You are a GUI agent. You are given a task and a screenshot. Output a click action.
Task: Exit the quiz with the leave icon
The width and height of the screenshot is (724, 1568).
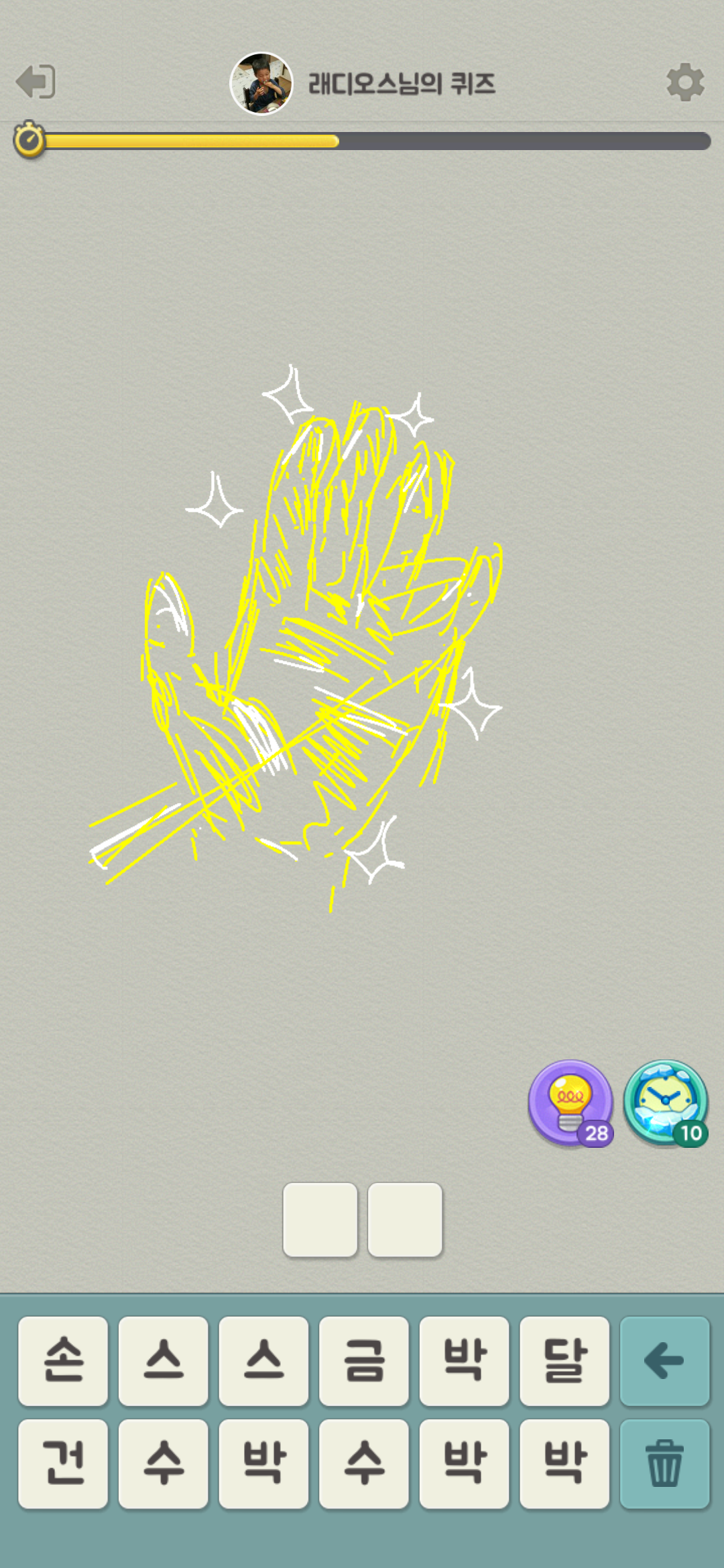click(36, 82)
